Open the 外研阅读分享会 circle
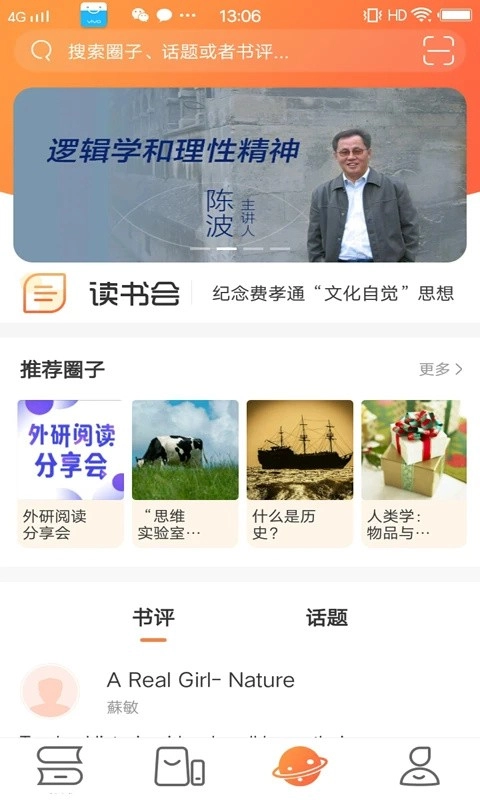The height and width of the screenshot is (800, 480). coord(70,473)
